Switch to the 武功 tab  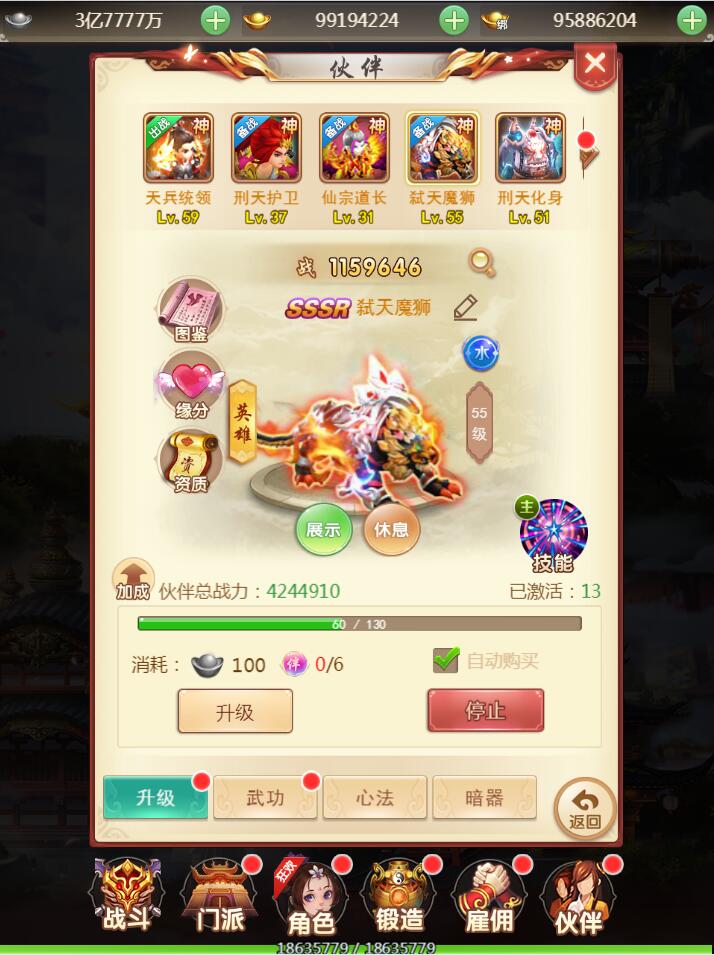(265, 797)
